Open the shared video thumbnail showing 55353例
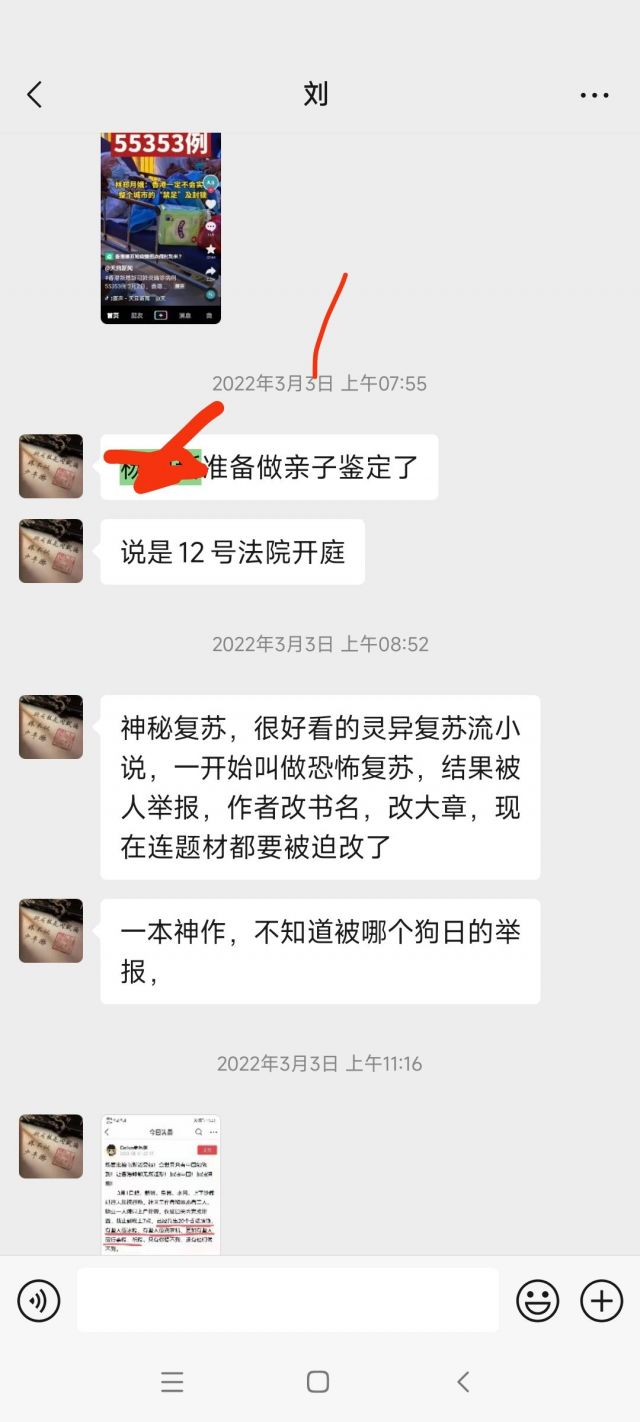 click(x=160, y=228)
